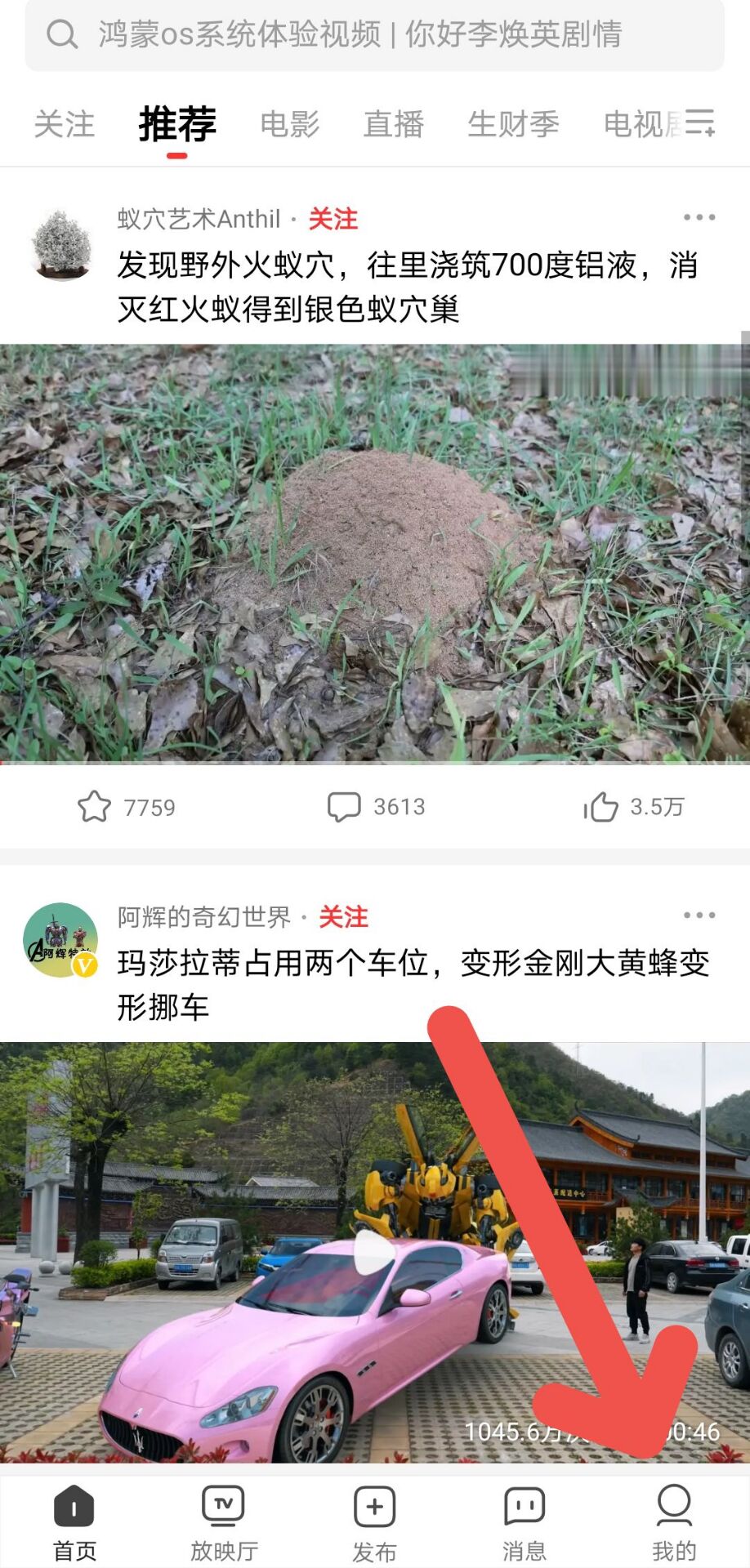This screenshot has width=750, height=1568.
Task: Give a thumbs-up to the ant nest video
Action: [605, 807]
